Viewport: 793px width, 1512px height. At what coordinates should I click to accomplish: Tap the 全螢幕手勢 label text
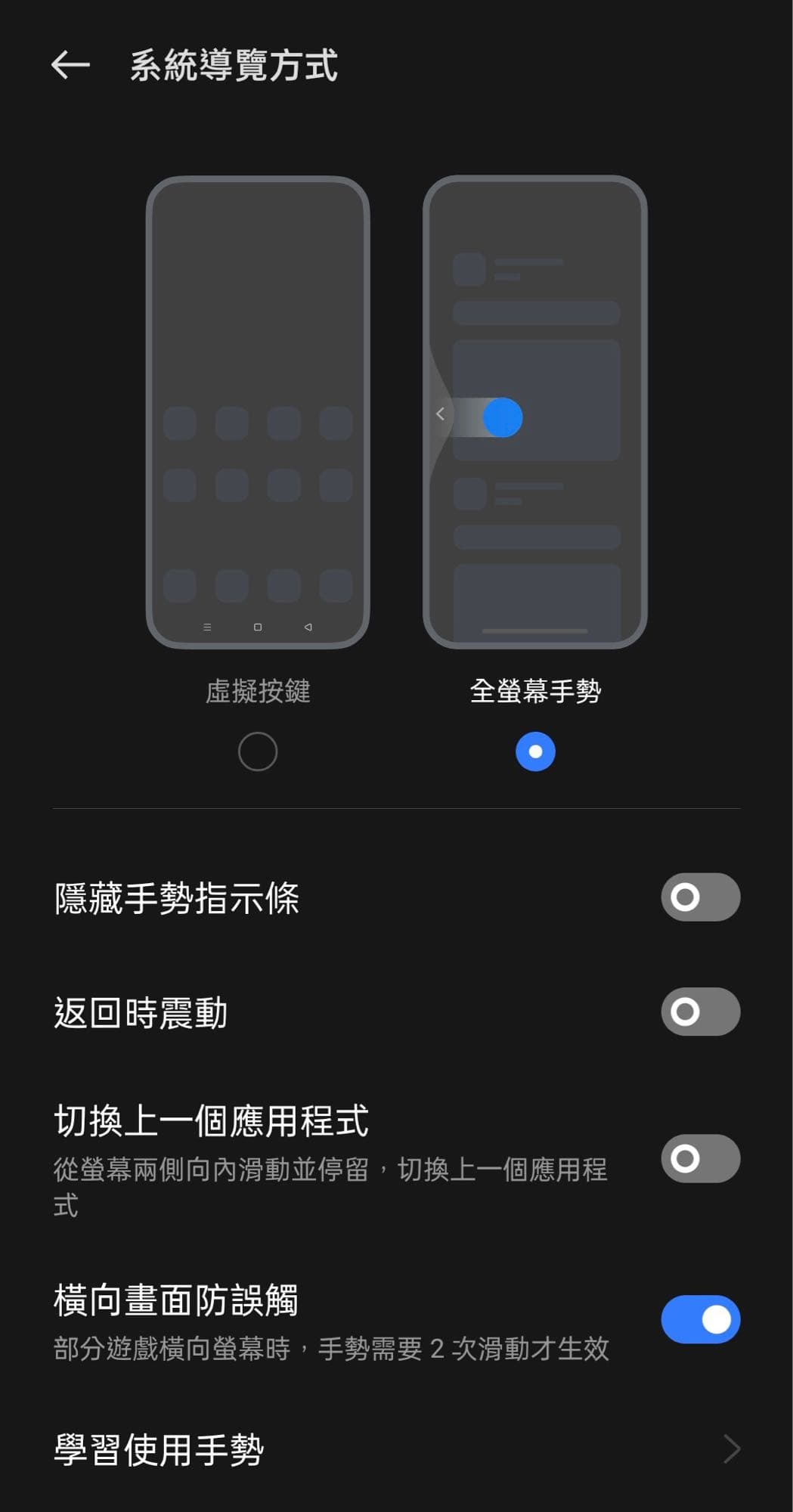[537, 689]
